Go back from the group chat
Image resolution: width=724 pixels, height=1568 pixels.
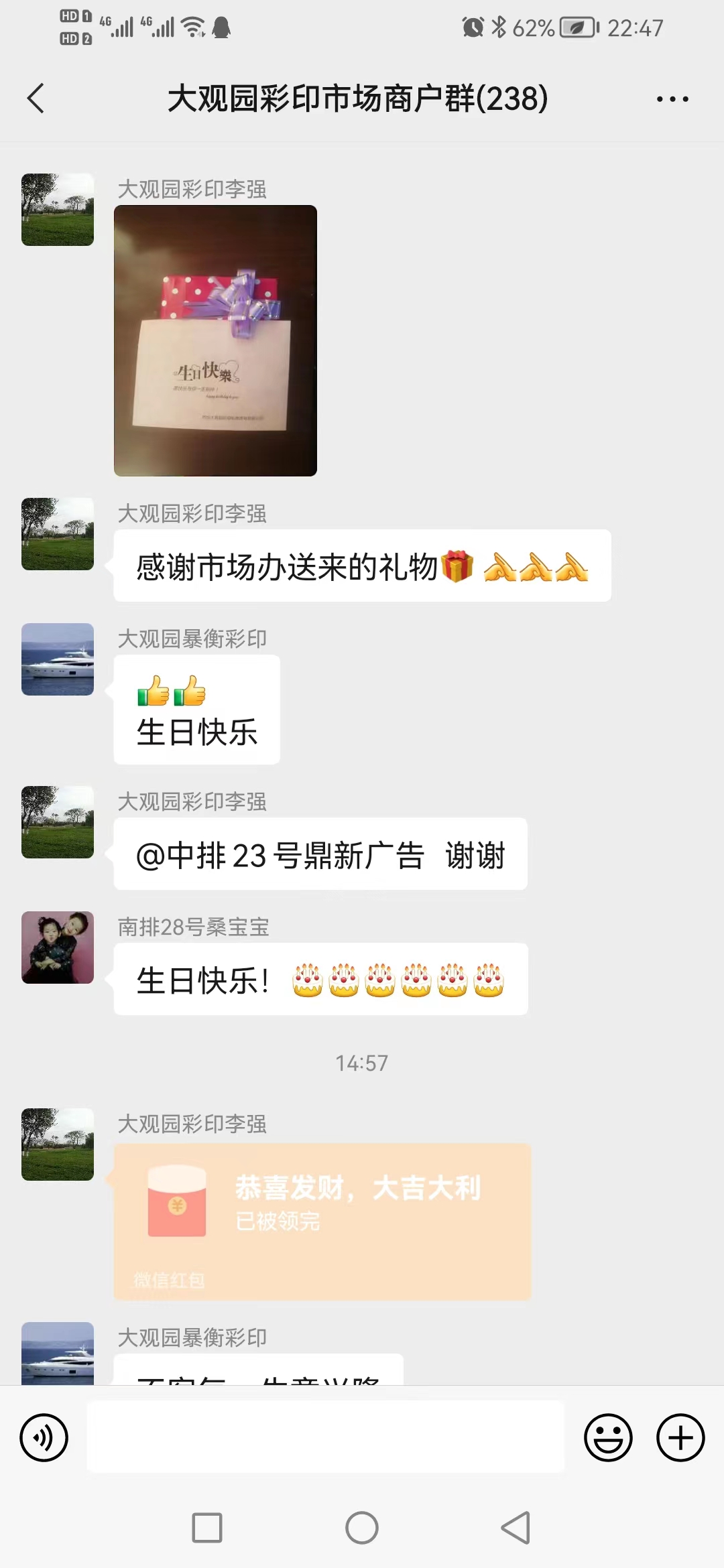36,99
